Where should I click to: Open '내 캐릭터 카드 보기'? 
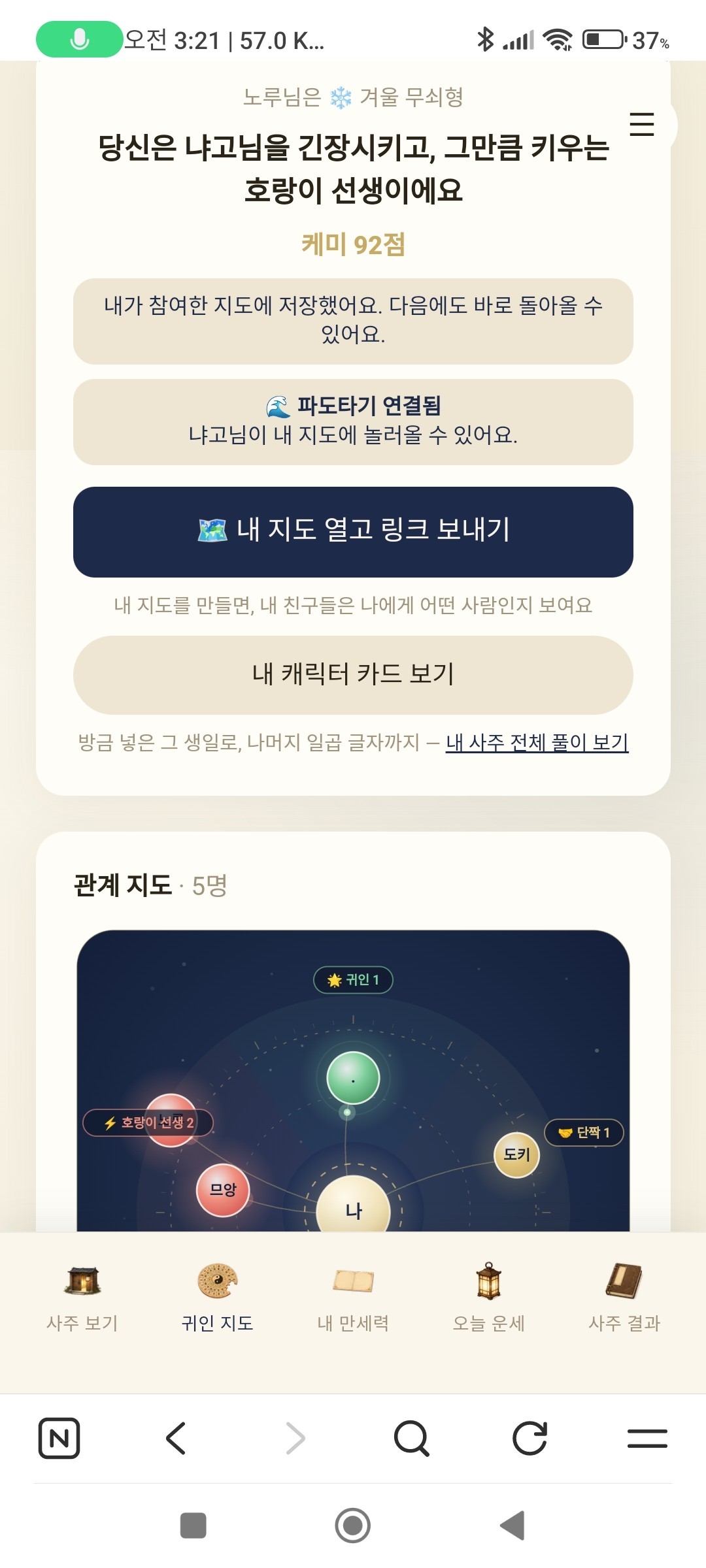353,675
